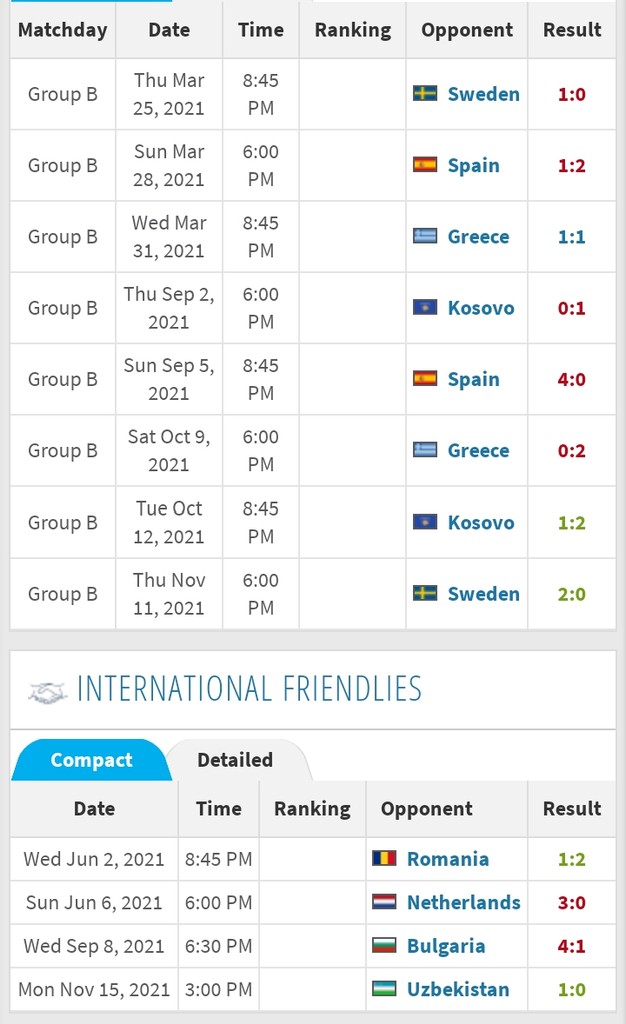Screen dimensions: 626x1024
Task: Open the Uzbekistan team link
Action: pyautogui.click(x=458, y=990)
